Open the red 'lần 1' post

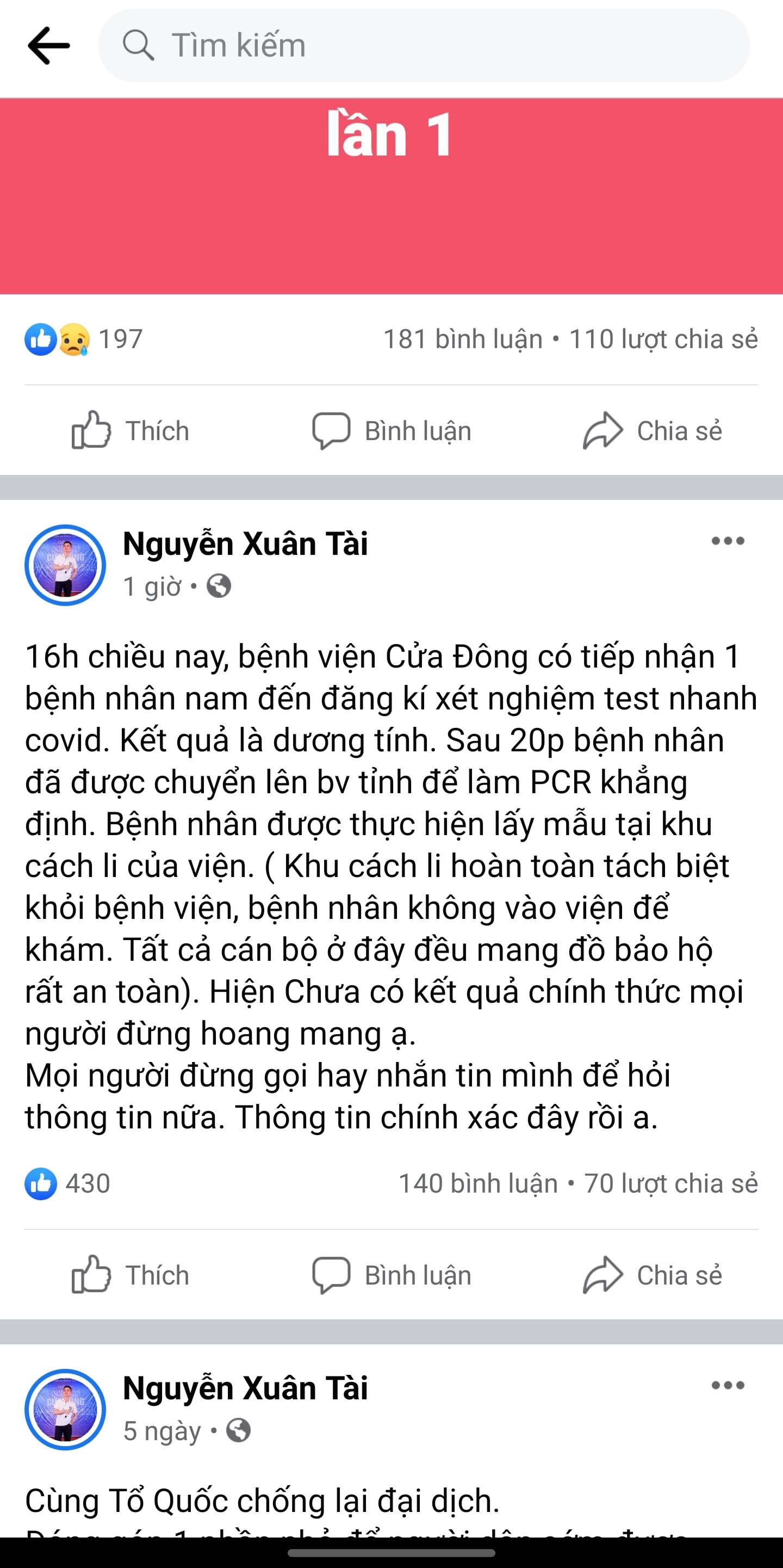pyautogui.click(x=391, y=196)
